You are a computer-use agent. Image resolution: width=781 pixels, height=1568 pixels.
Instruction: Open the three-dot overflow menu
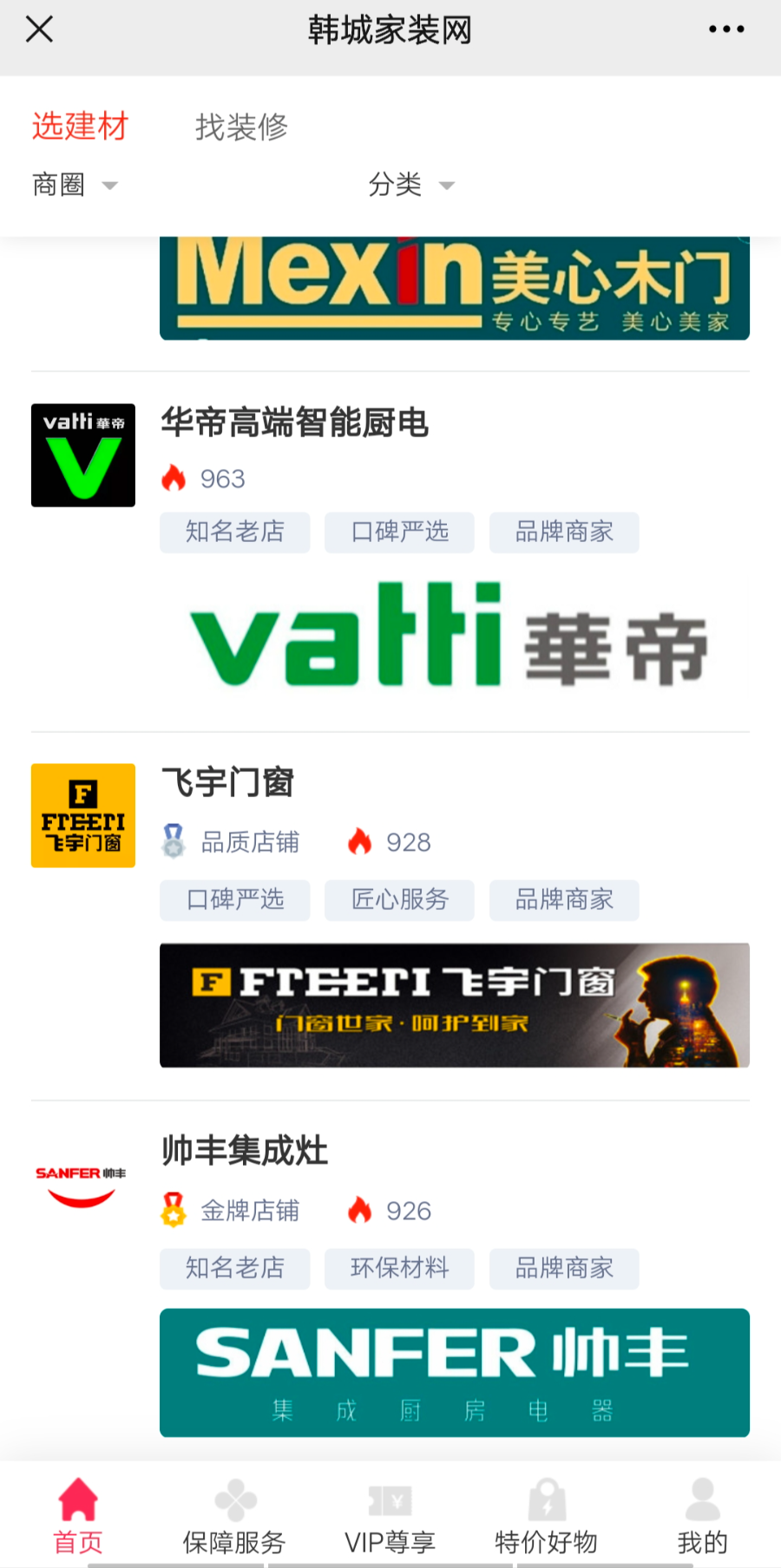pyautogui.click(x=725, y=29)
